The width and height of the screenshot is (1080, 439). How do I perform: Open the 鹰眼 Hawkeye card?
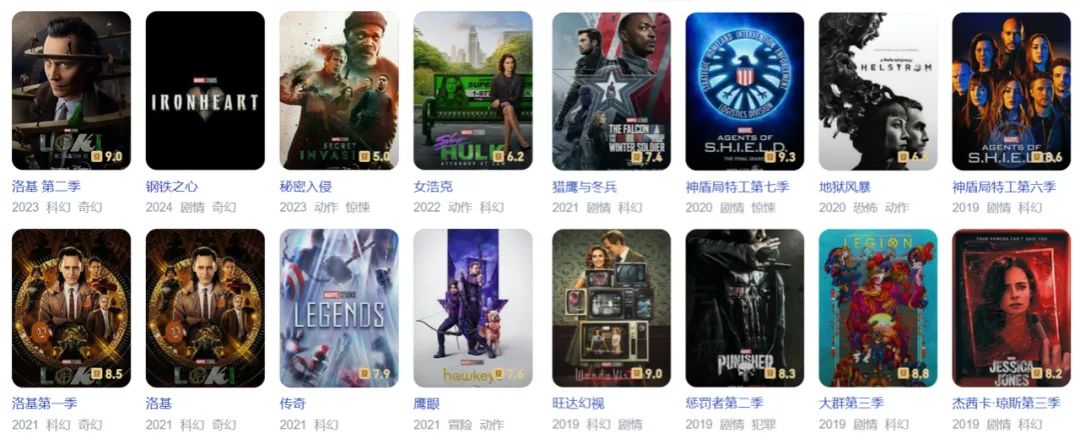[x=473, y=308]
